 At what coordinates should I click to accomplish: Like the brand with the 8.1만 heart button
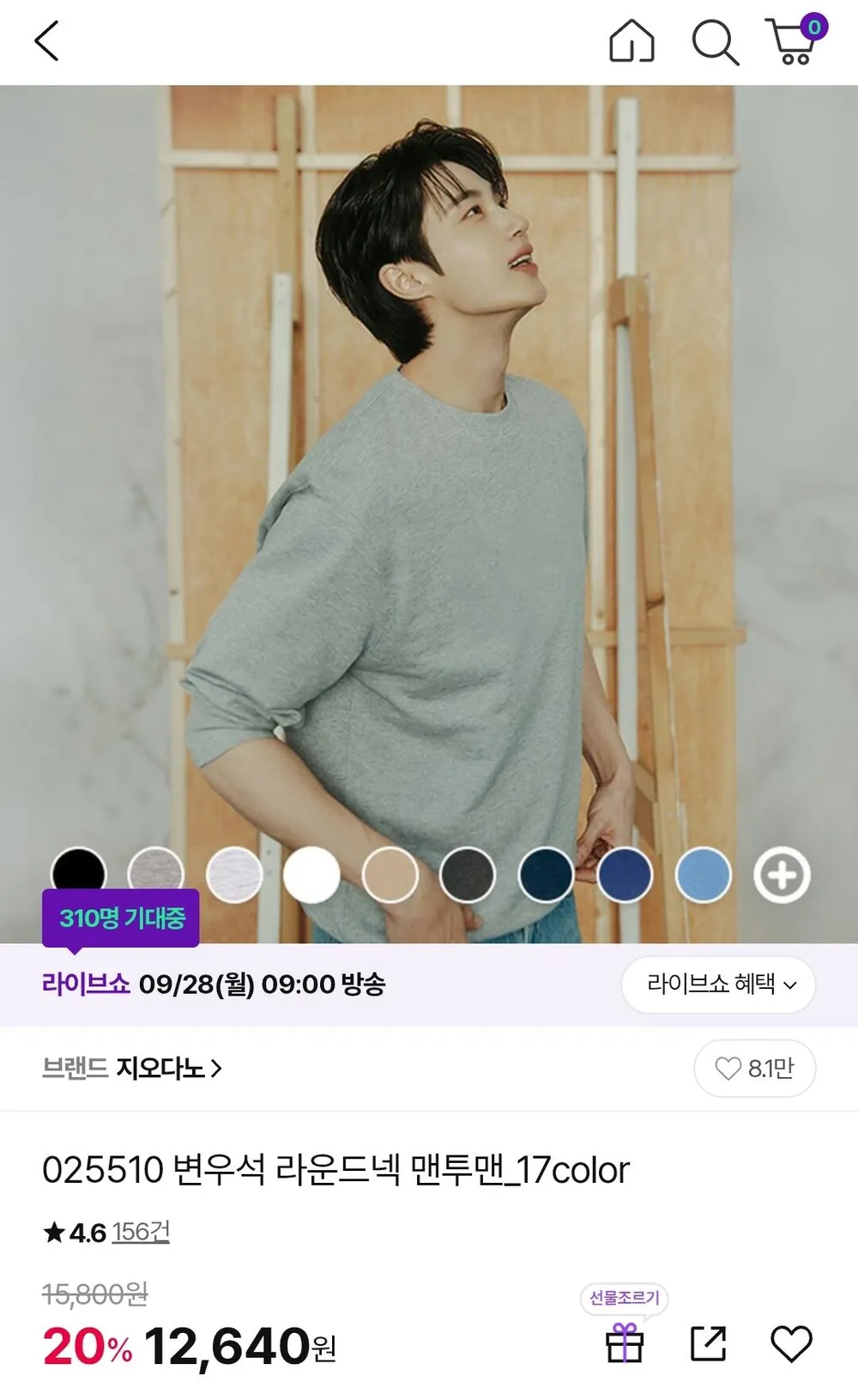click(754, 1068)
